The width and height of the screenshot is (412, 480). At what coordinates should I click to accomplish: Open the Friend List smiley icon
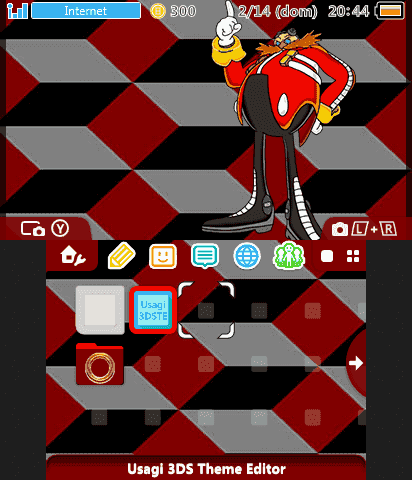[x=163, y=256]
